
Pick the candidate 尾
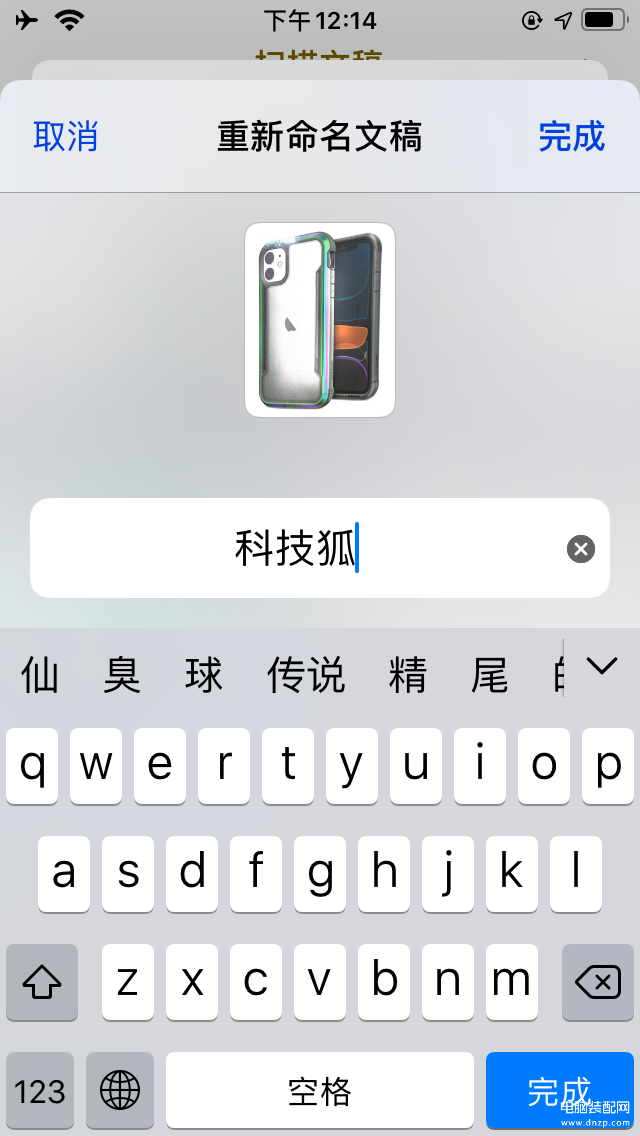(489, 674)
